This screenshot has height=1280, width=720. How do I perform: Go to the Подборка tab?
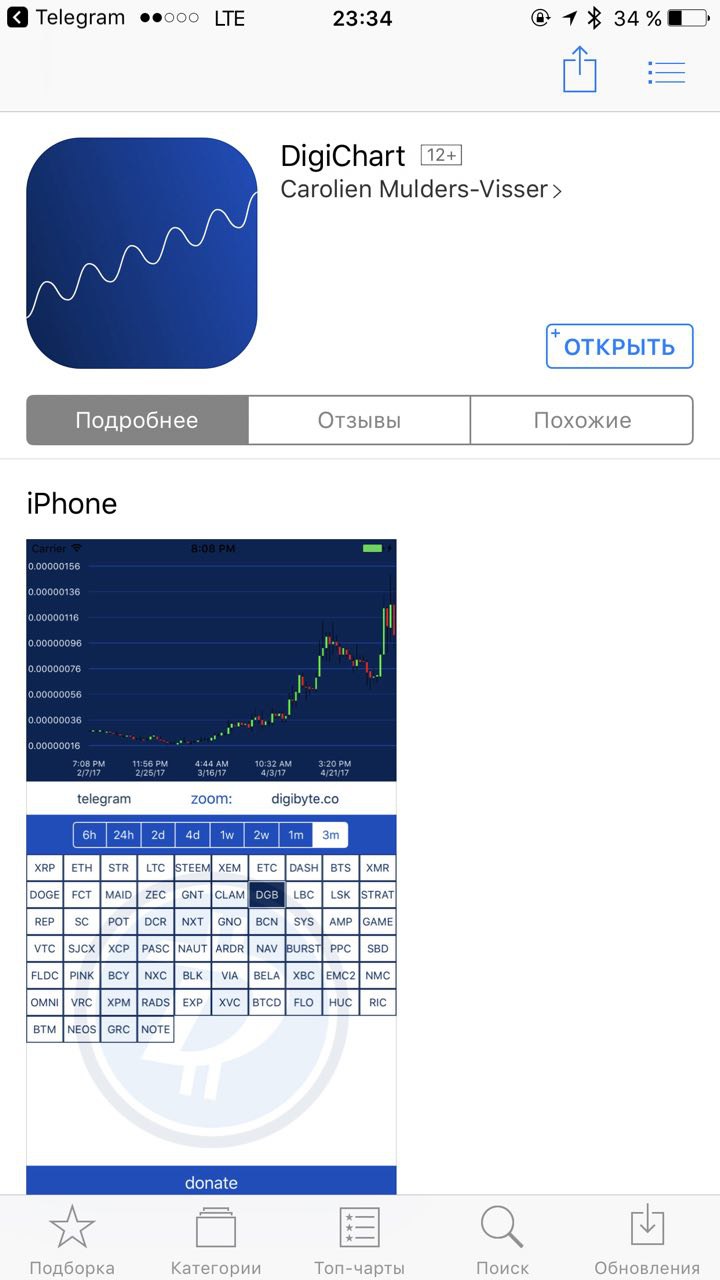tap(72, 1240)
